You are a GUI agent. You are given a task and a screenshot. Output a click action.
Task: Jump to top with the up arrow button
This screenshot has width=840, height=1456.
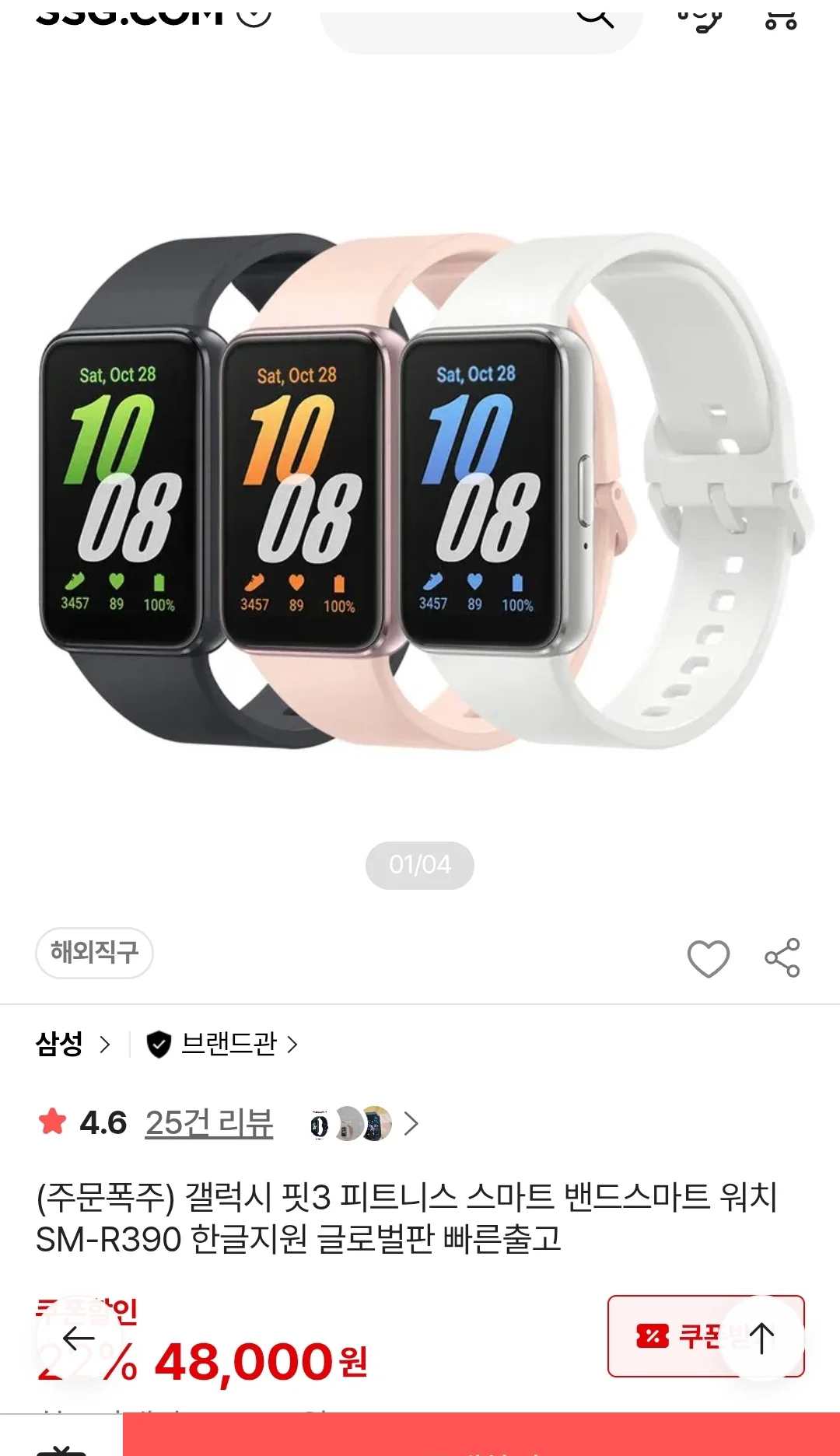[761, 1339]
